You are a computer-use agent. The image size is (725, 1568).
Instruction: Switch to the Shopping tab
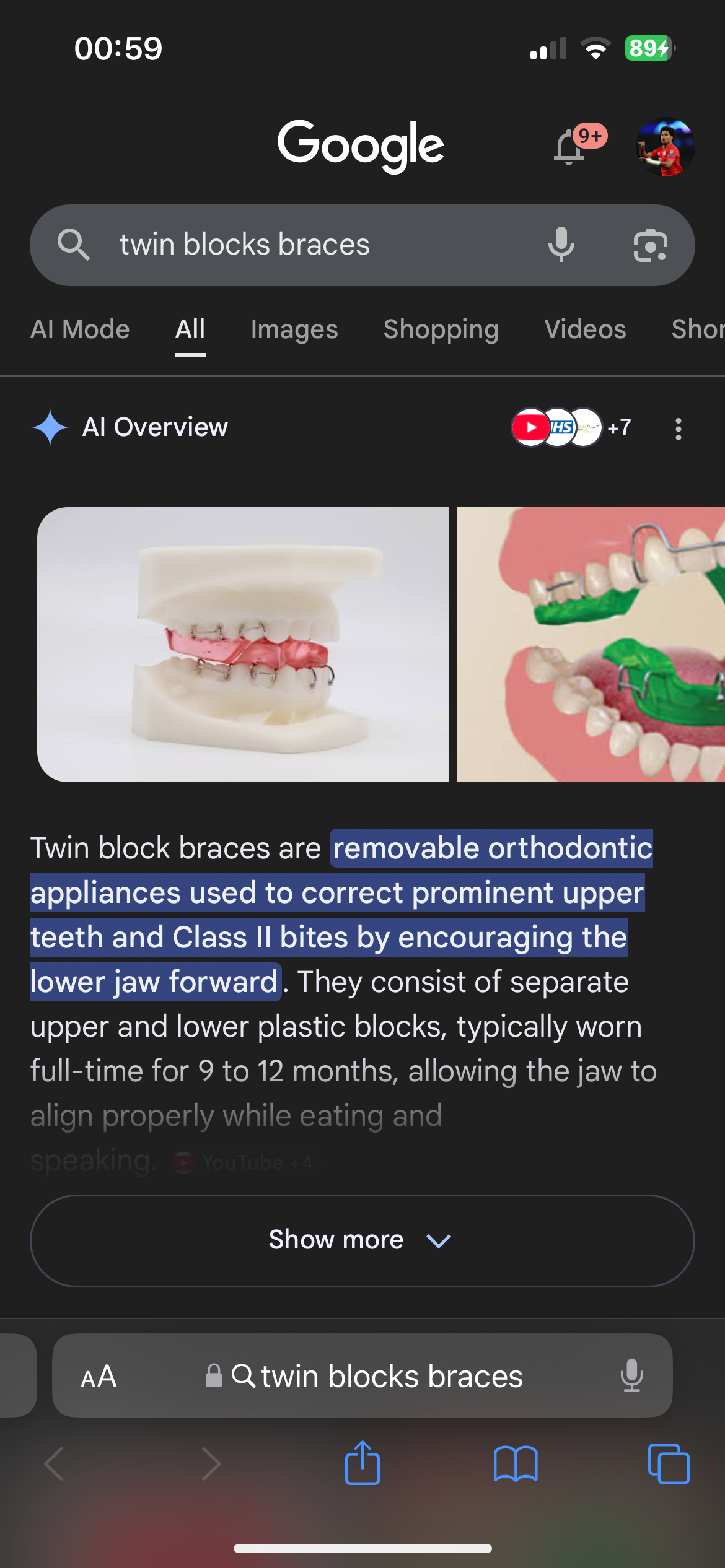pyautogui.click(x=441, y=329)
